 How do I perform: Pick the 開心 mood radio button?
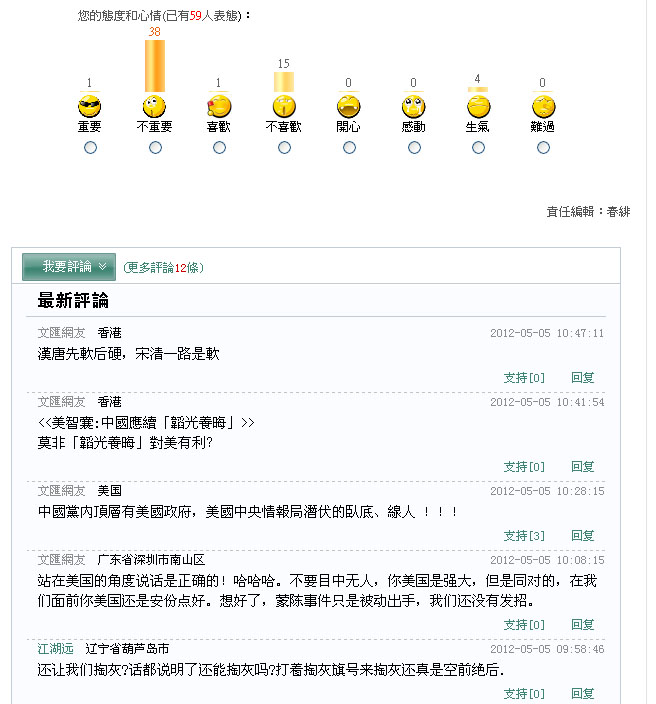(x=349, y=148)
